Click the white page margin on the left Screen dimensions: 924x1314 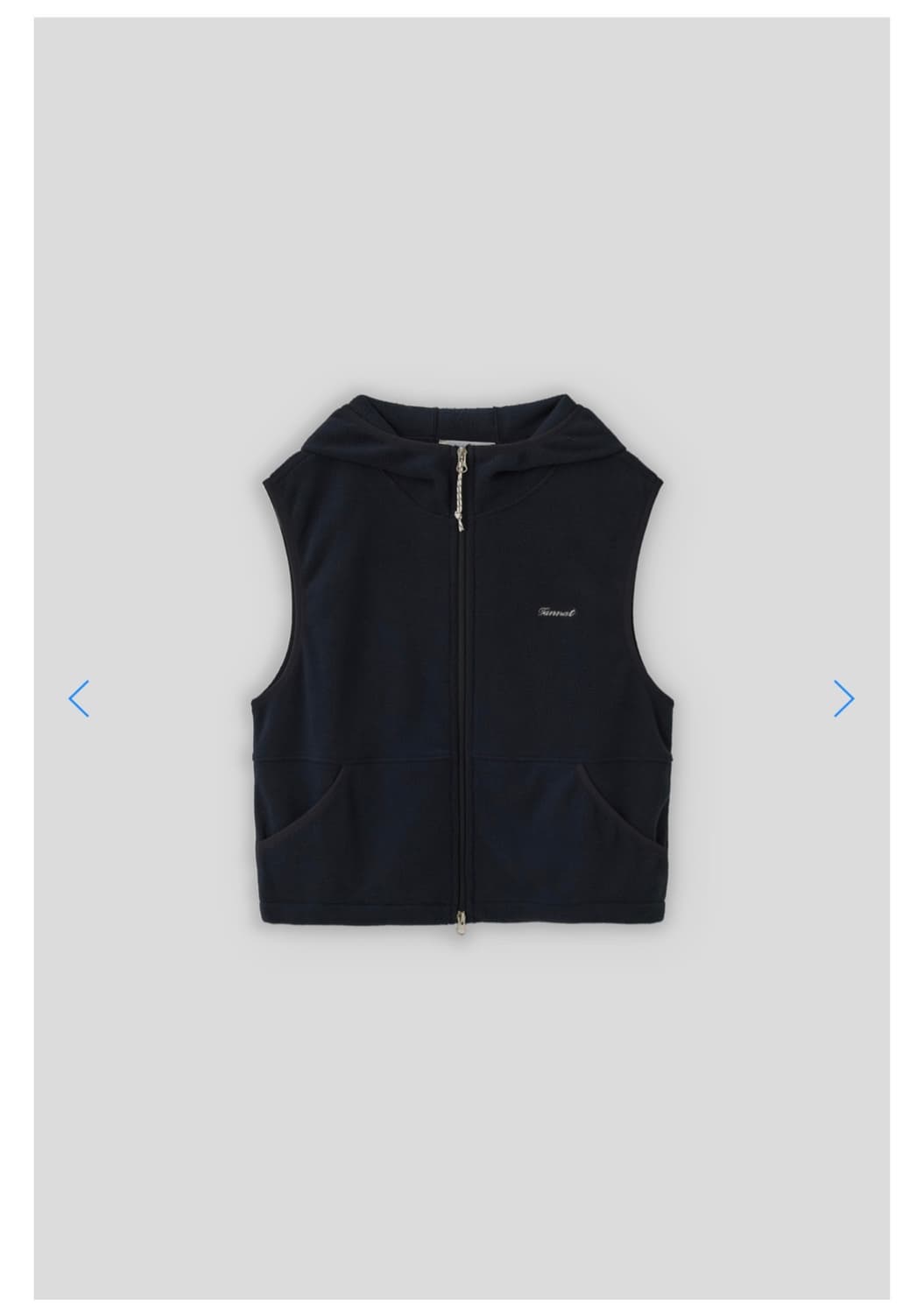coord(16,657)
